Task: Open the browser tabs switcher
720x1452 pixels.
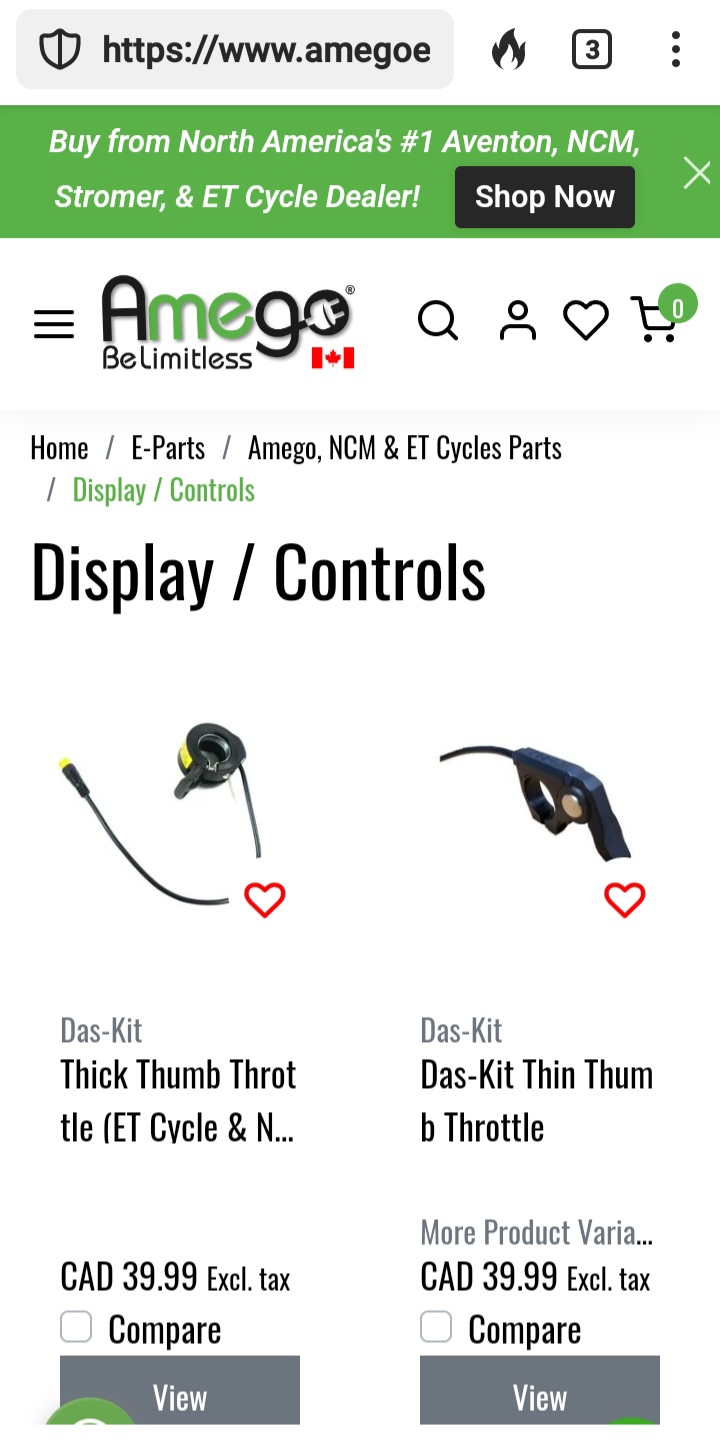Action: coord(591,49)
